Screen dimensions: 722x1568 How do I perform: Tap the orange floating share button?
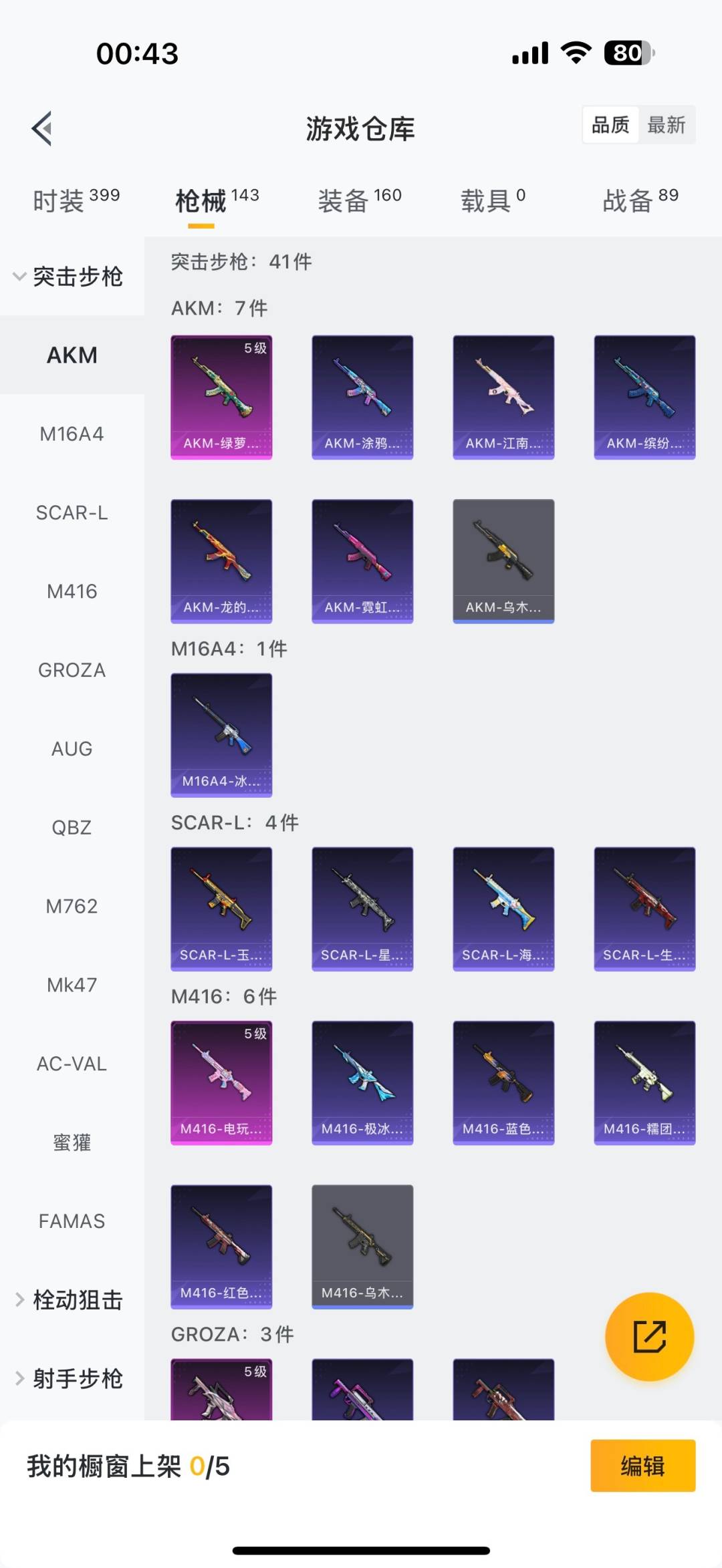(x=649, y=1336)
